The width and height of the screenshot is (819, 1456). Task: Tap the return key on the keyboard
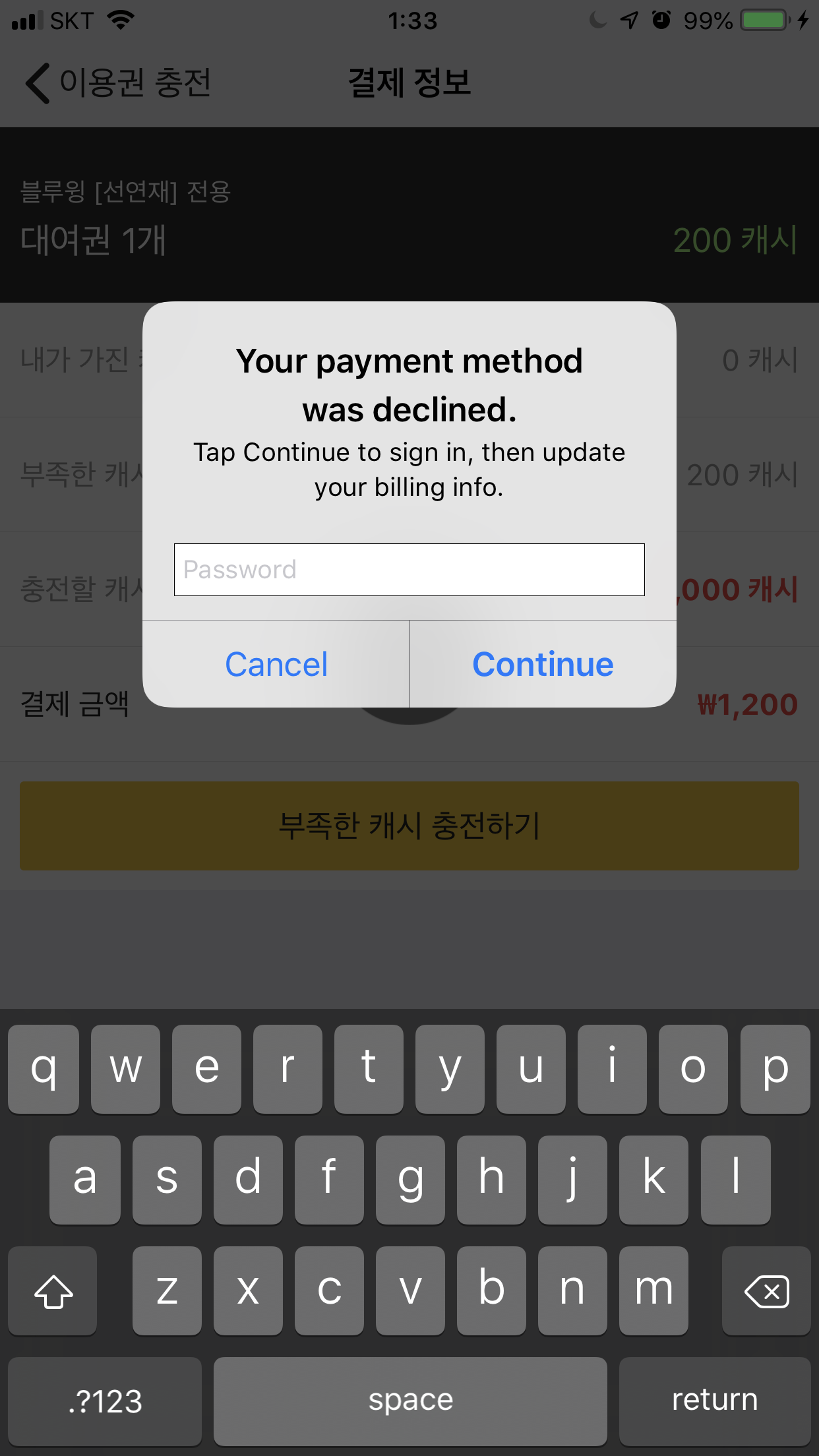715,1401
